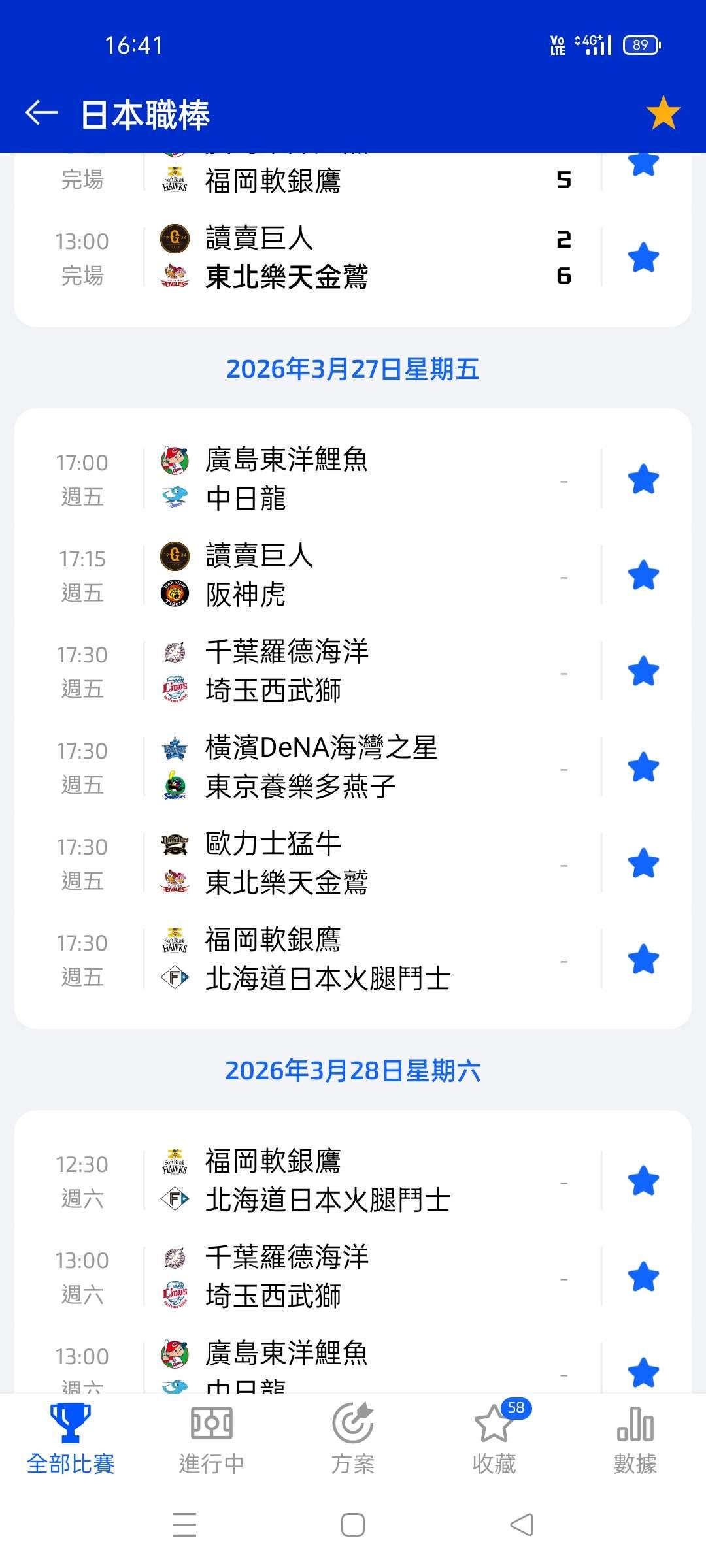706x1568 pixels.
Task: Toggle star for 歐力士猛牛 match
Action: [643, 863]
